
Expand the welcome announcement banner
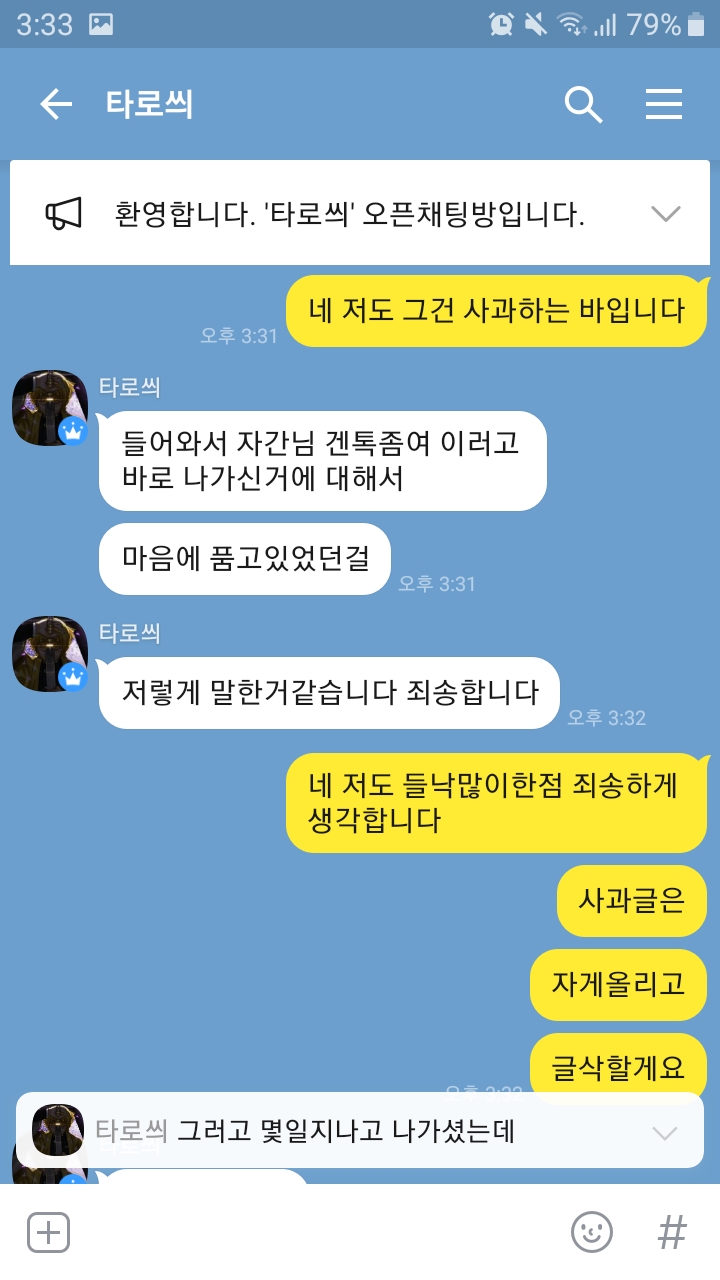click(x=665, y=213)
